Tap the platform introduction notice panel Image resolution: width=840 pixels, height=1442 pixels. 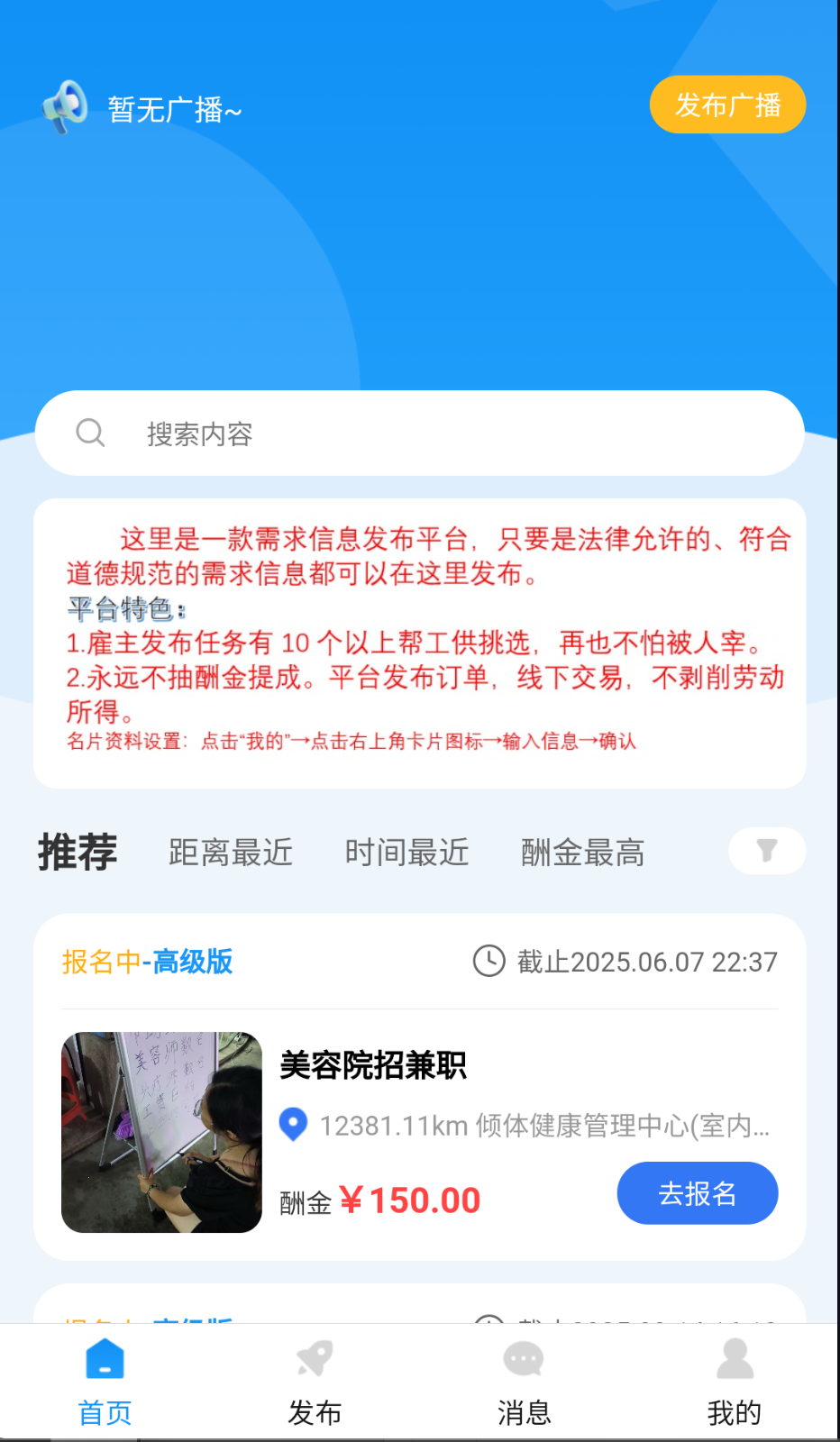click(420, 642)
